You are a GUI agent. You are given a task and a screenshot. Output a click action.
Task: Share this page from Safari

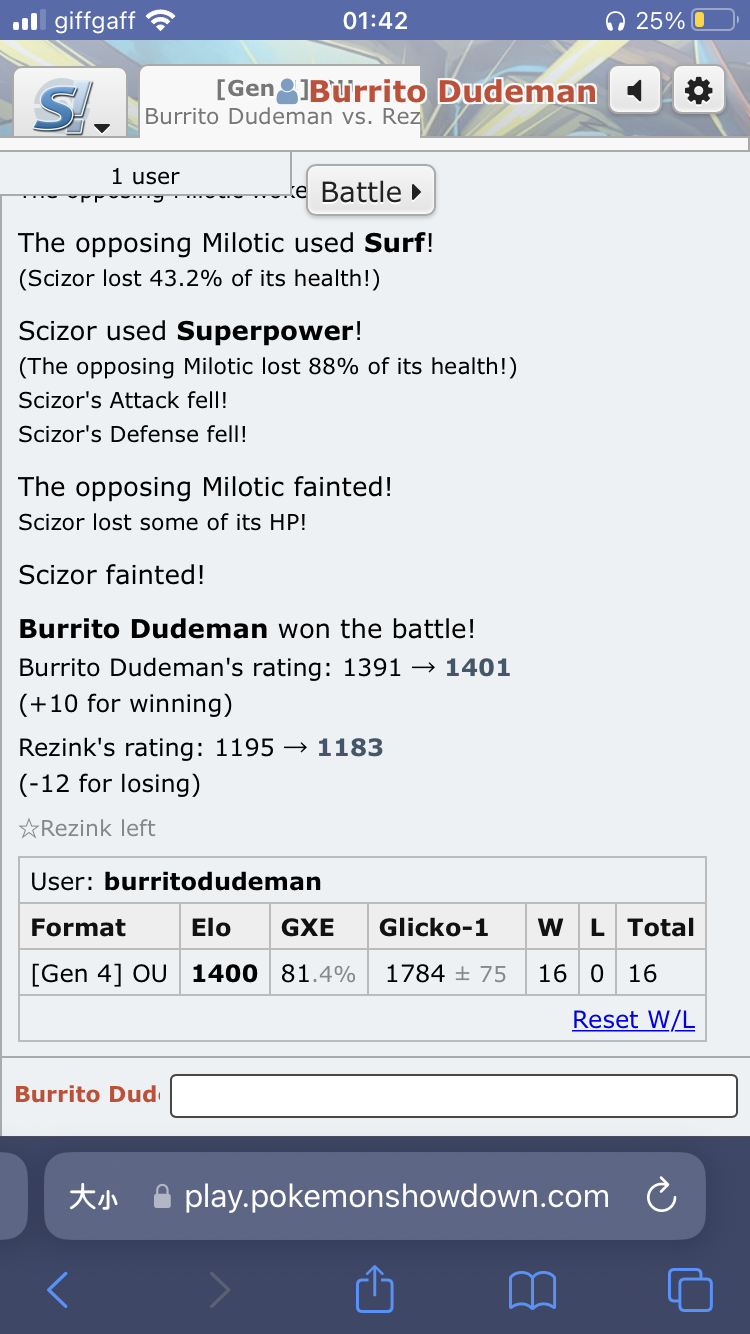click(x=375, y=1289)
